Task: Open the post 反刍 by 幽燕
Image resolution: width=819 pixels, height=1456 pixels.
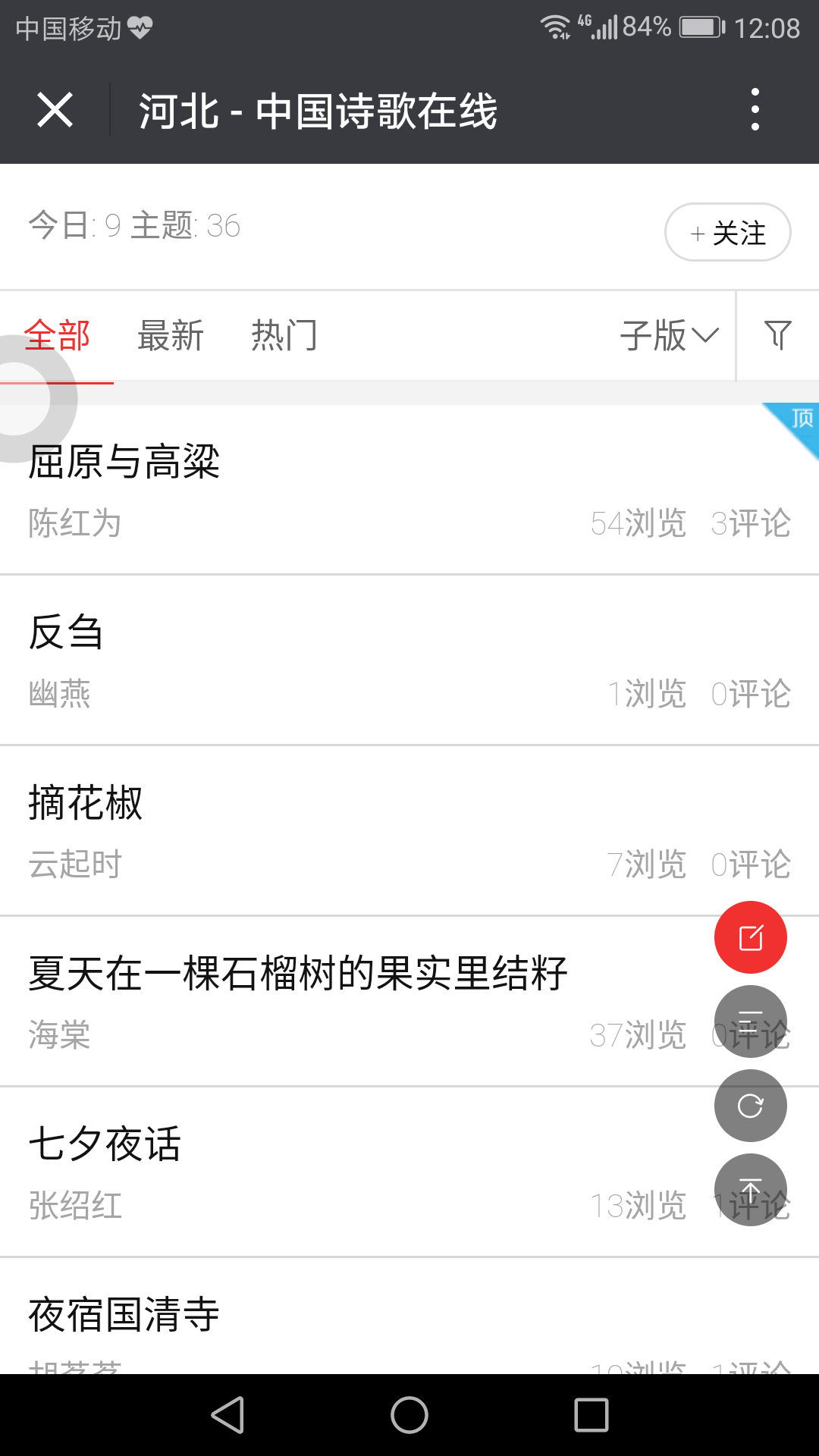Action: point(66,632)
